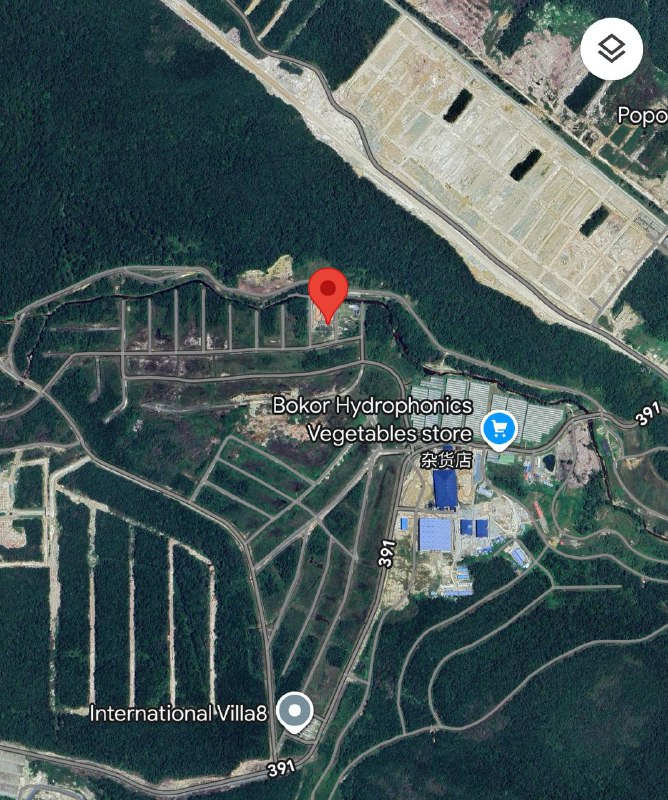Image resolution: width=668 pixels, height=800 pixels.
Task: Open the map layers selector
Action: (x=612, y=48)
